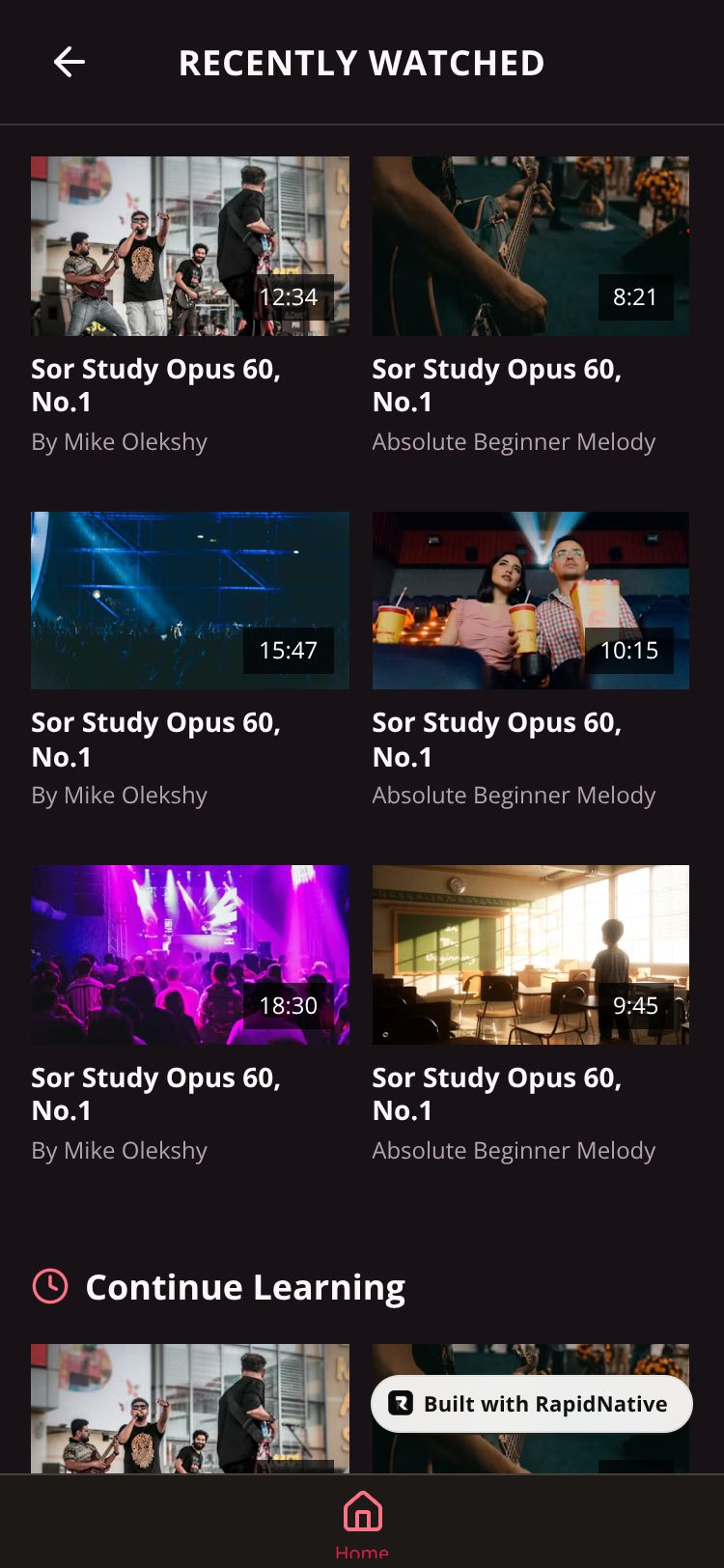Open the 18:30 purple concert video
The height and width of the screenshot is (1568, 724).
pos(190,955)
